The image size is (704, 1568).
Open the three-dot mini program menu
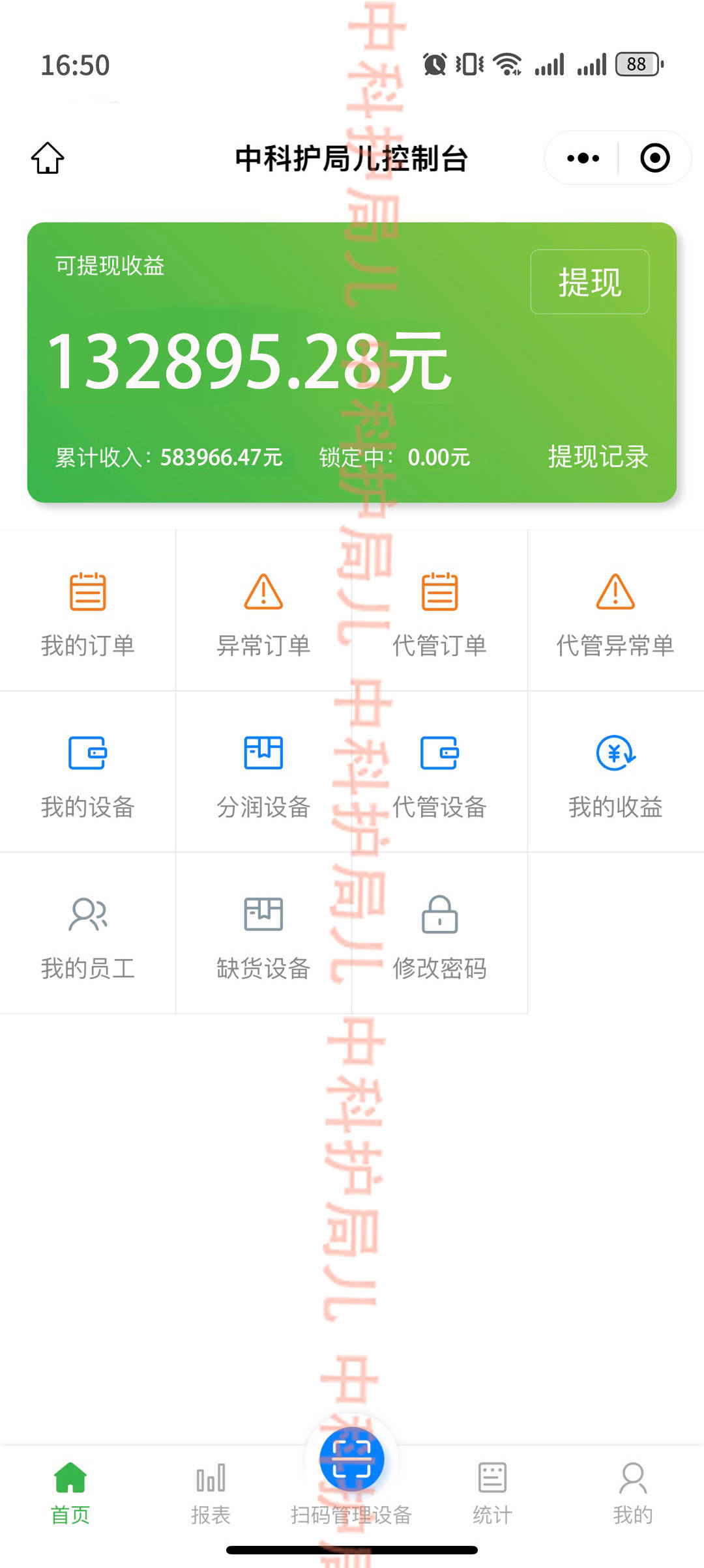tap(583, 158)
